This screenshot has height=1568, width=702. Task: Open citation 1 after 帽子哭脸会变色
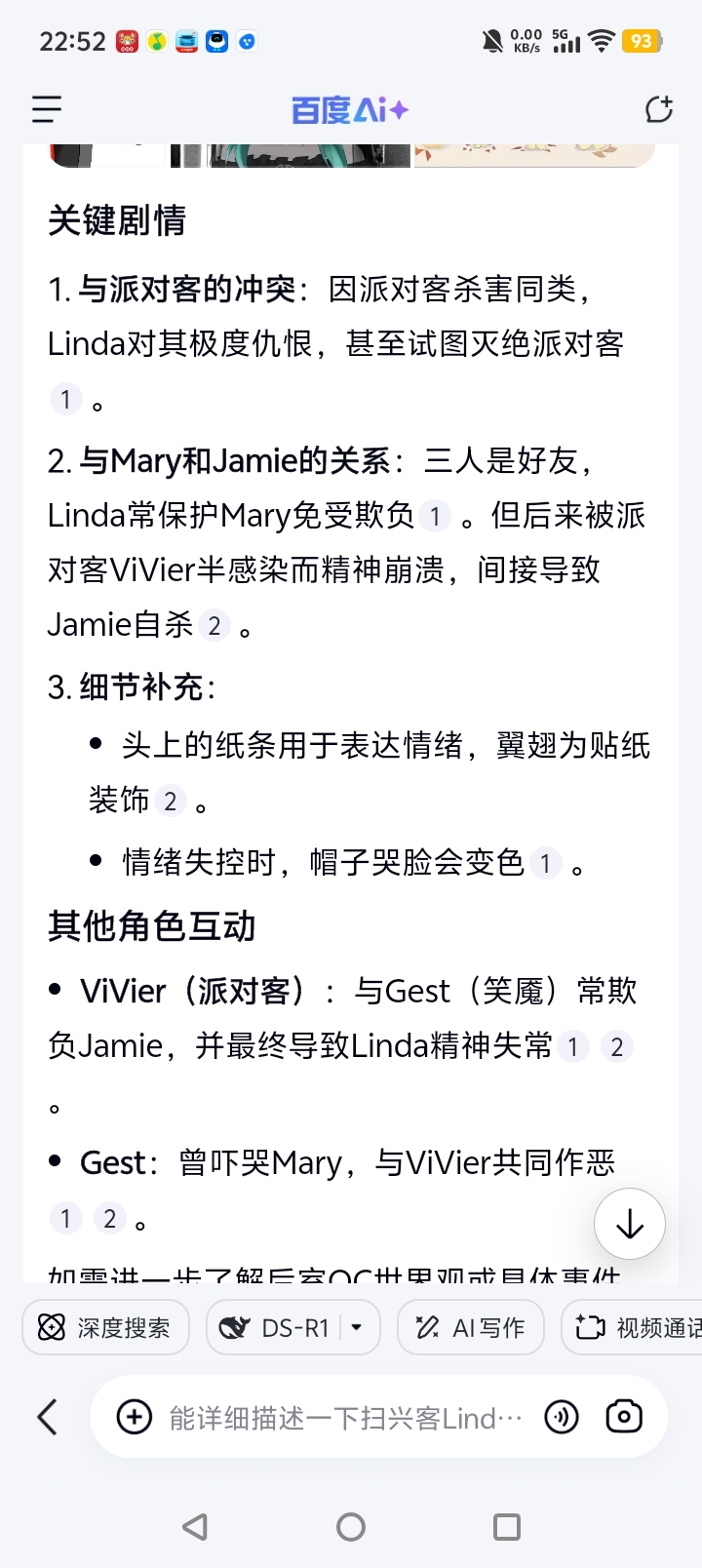pyautogui.click(x=546, y=863)
